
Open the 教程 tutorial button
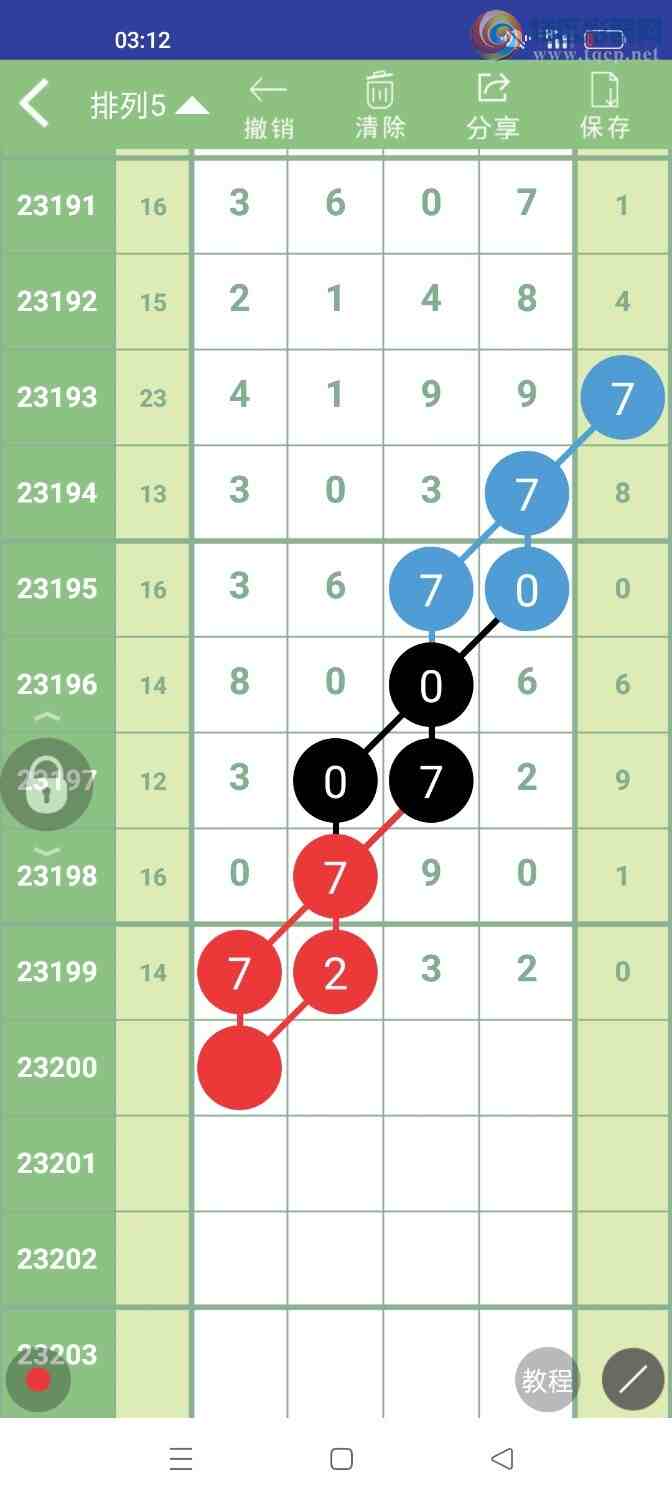(547, 1380)
